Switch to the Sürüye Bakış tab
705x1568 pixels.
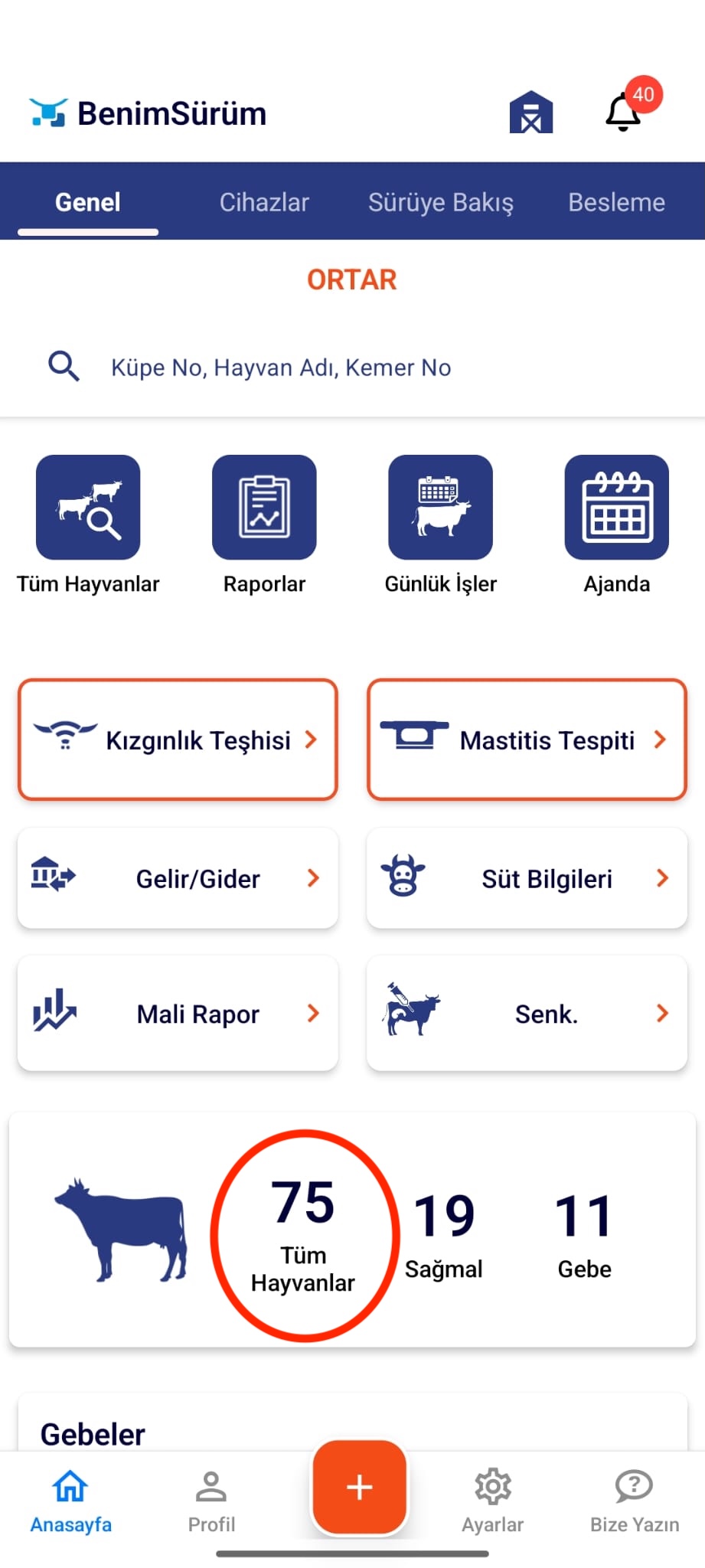440,202
